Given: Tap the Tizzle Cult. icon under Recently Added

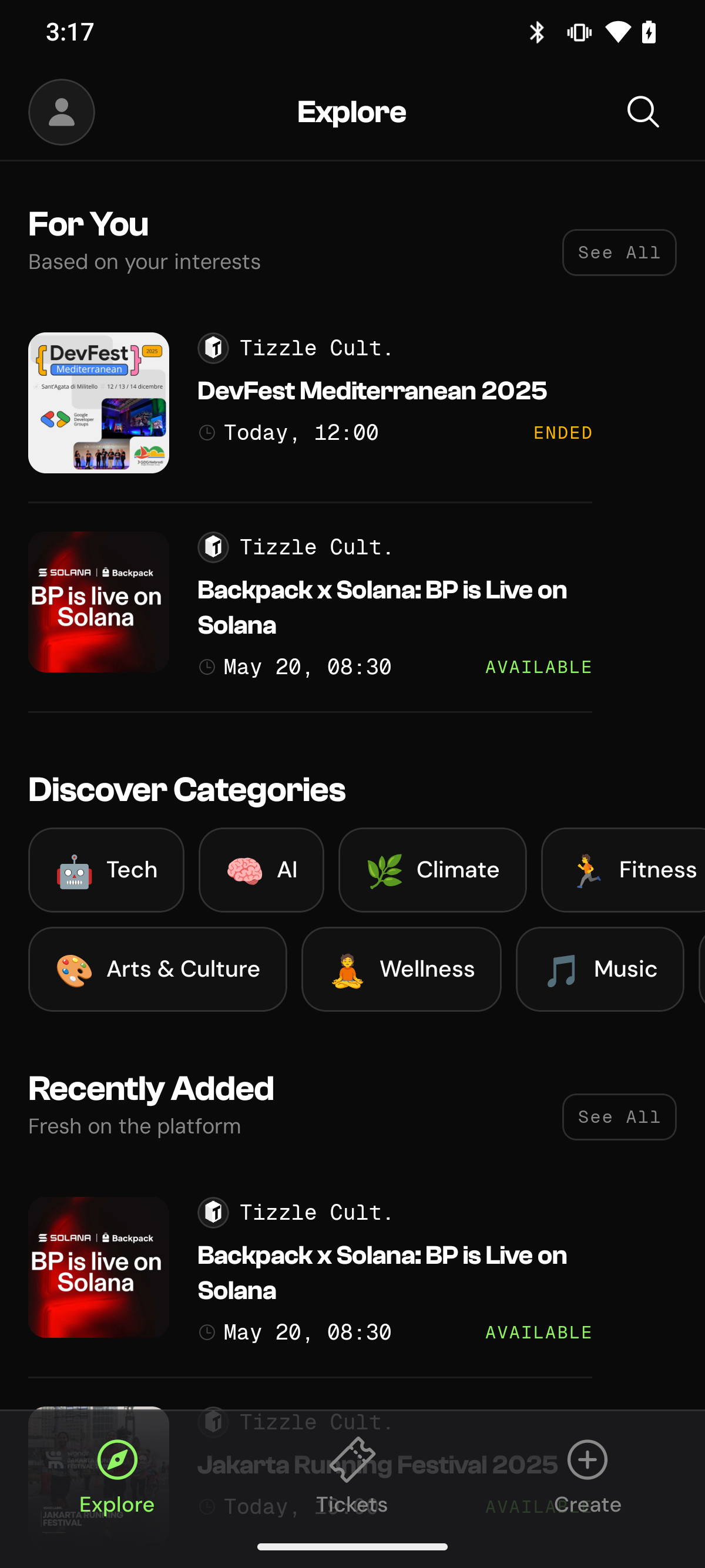Looking at the screenshot, I should coord(213,1212).
